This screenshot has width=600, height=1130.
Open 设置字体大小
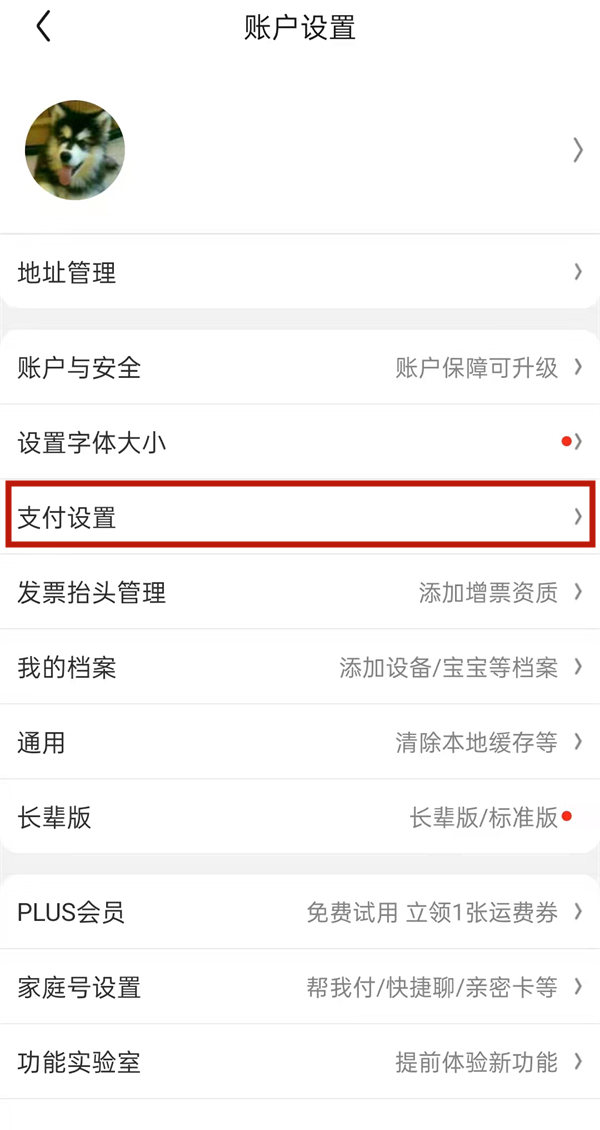pyautogui.click(x=300, y=442)
